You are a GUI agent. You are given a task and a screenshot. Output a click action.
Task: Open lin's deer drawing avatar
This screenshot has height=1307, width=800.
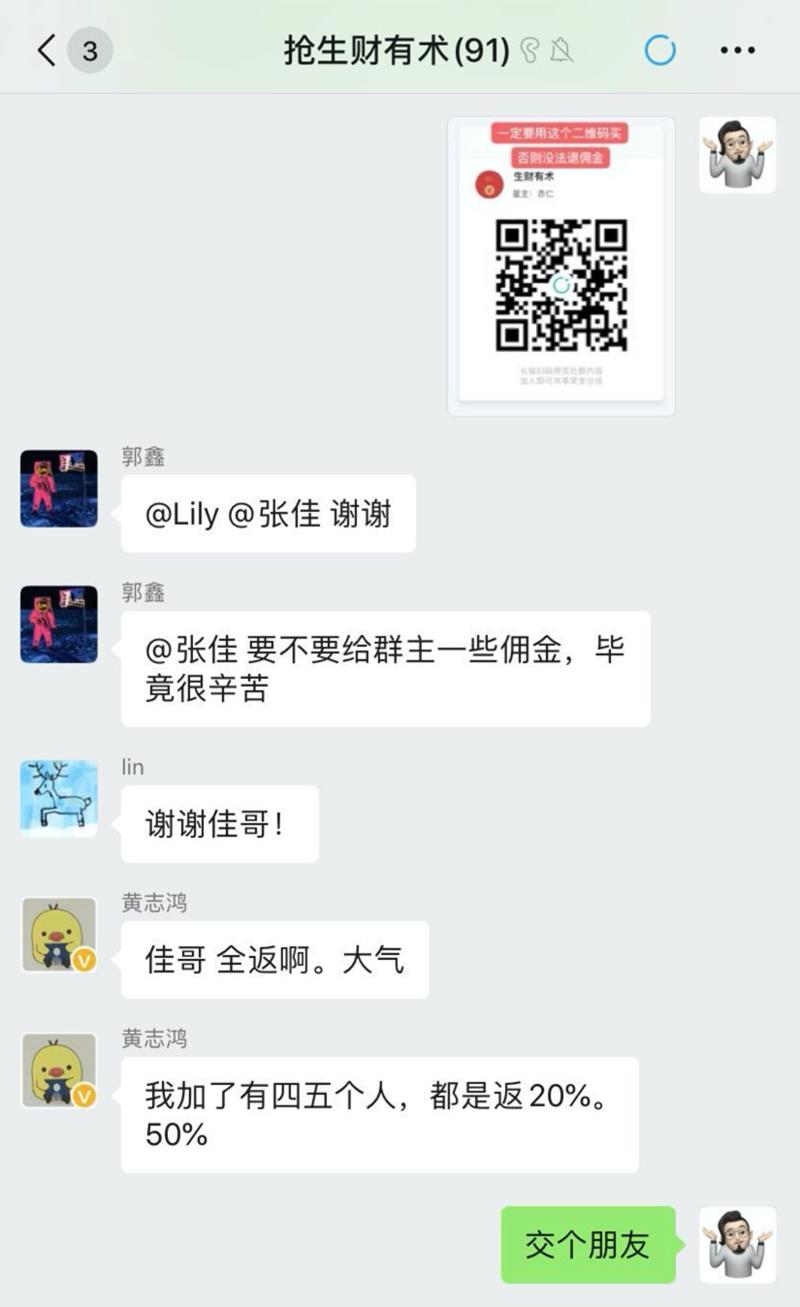pos(58,797)
